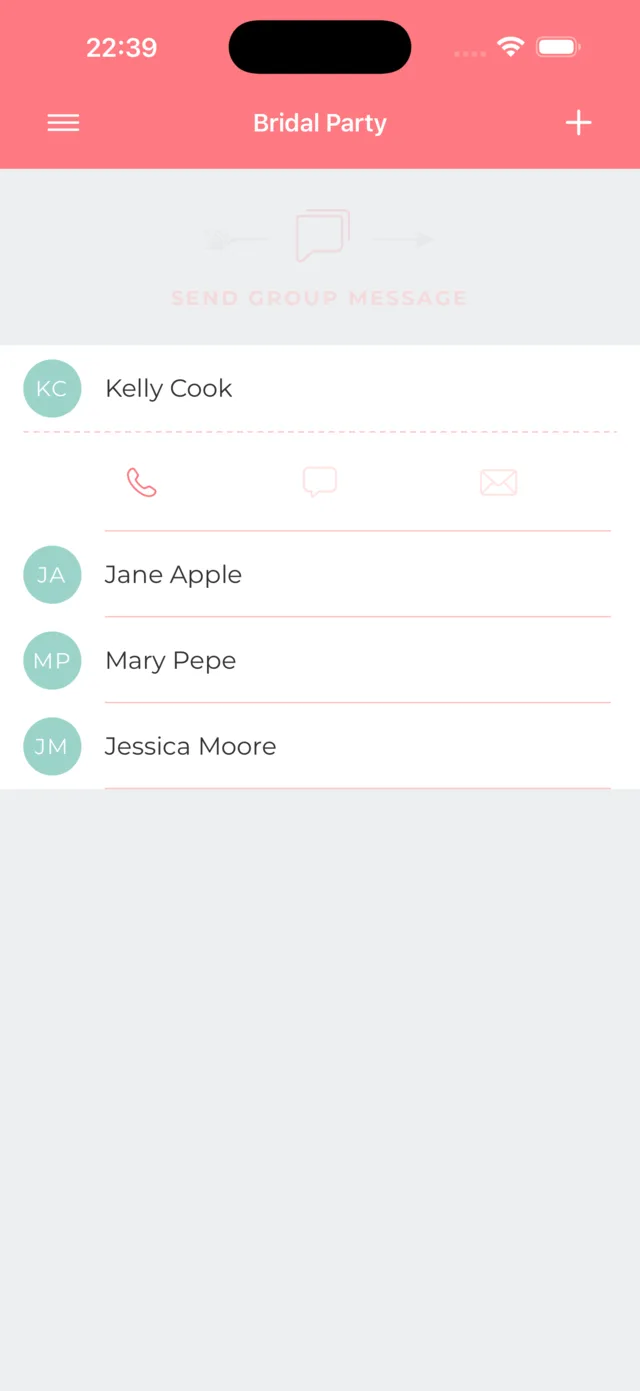The width and height of the screenshot is (640, 1391).
Task: Send a group message
Action: pos(320,258)
